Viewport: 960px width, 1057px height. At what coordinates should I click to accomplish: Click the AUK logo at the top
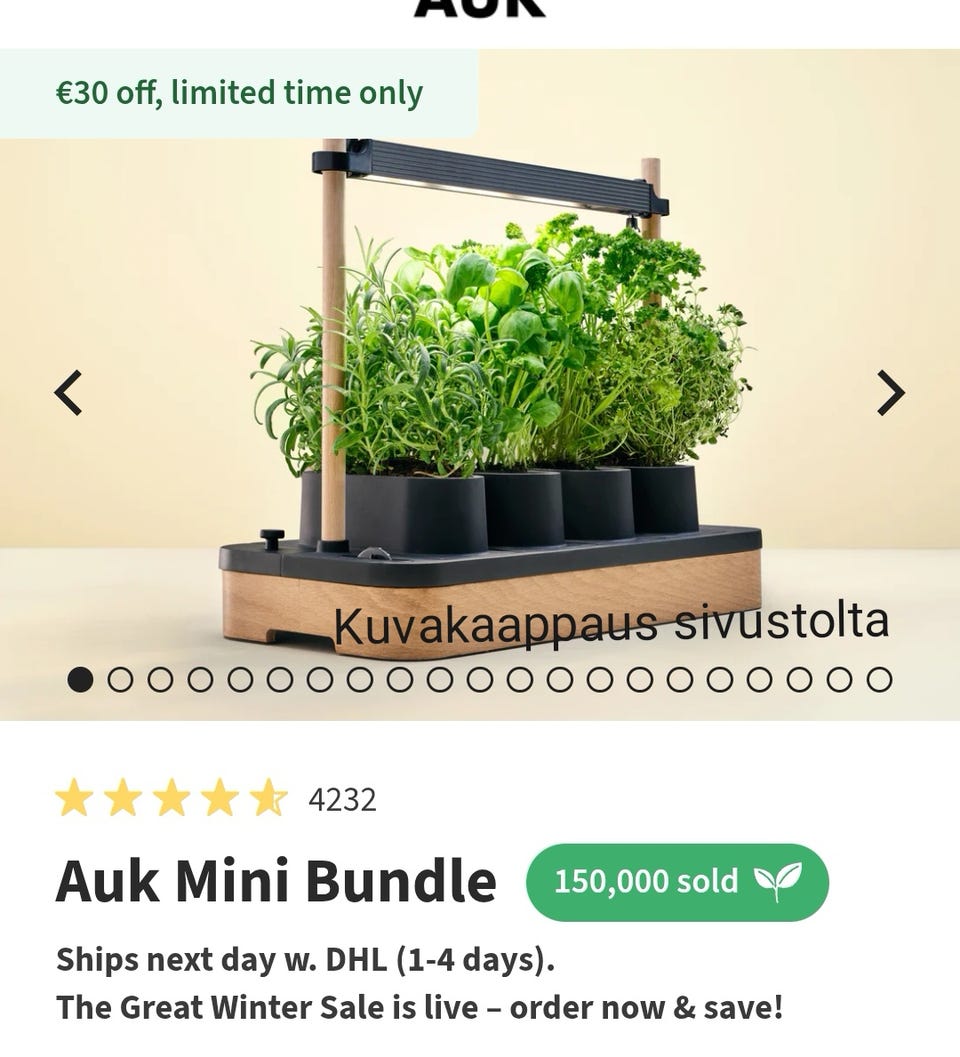pyautogui.click(x=480, y=10)
